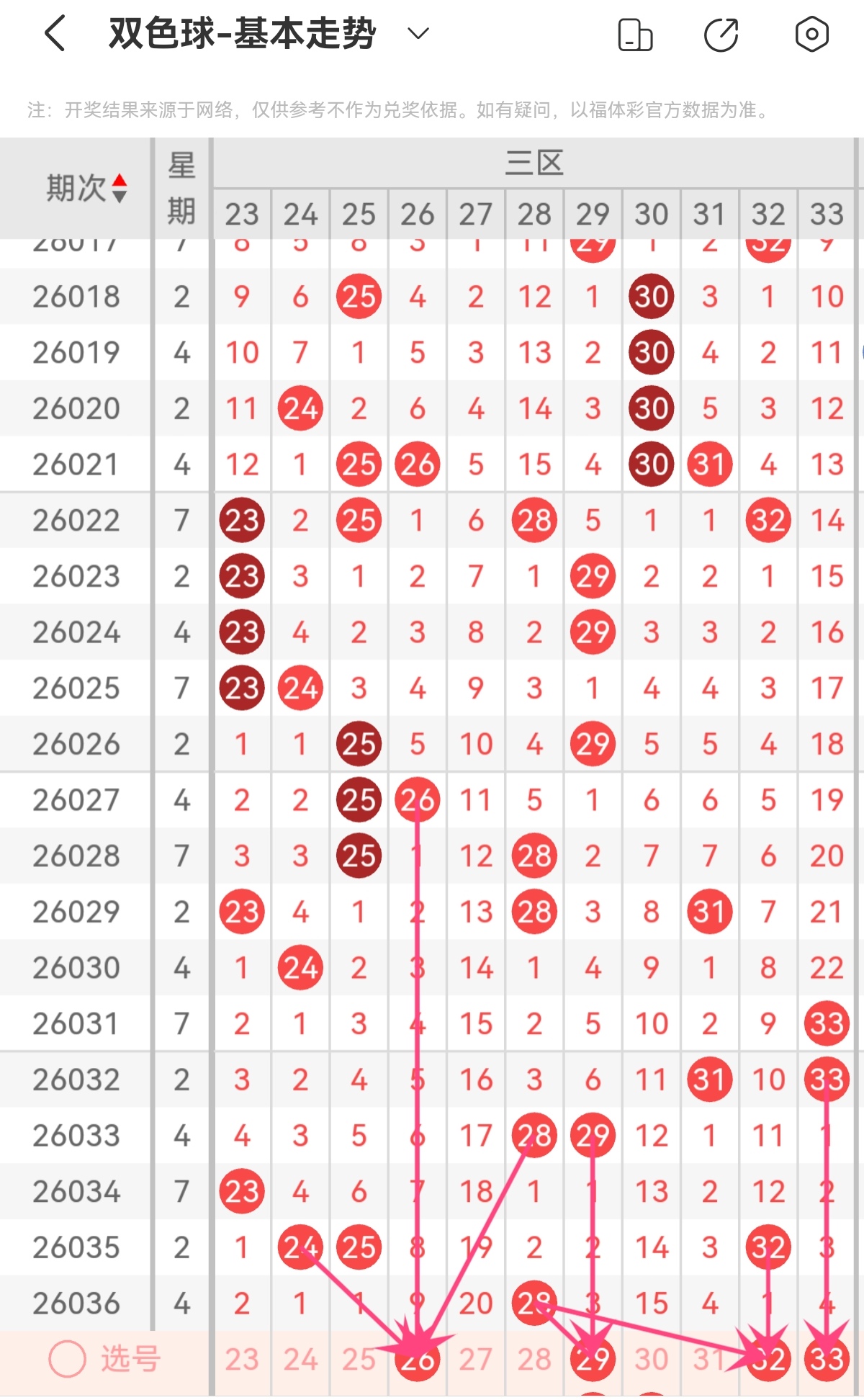The width and height of the screenshot is (864, 1400).
Task: Go back using the top-left arrow
Action: (55, 34)
